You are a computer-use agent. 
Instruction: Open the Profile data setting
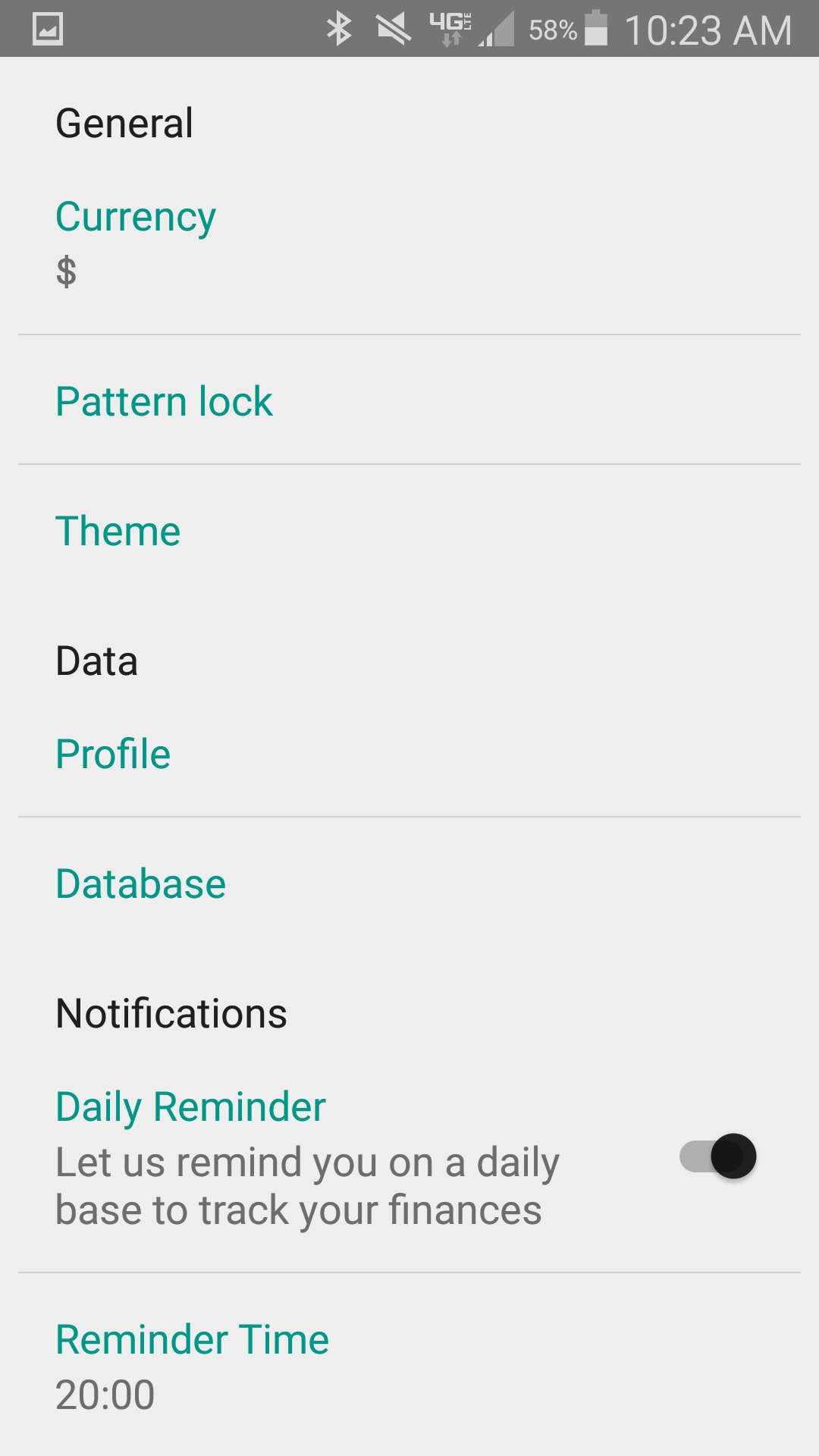tap(114, 755)
